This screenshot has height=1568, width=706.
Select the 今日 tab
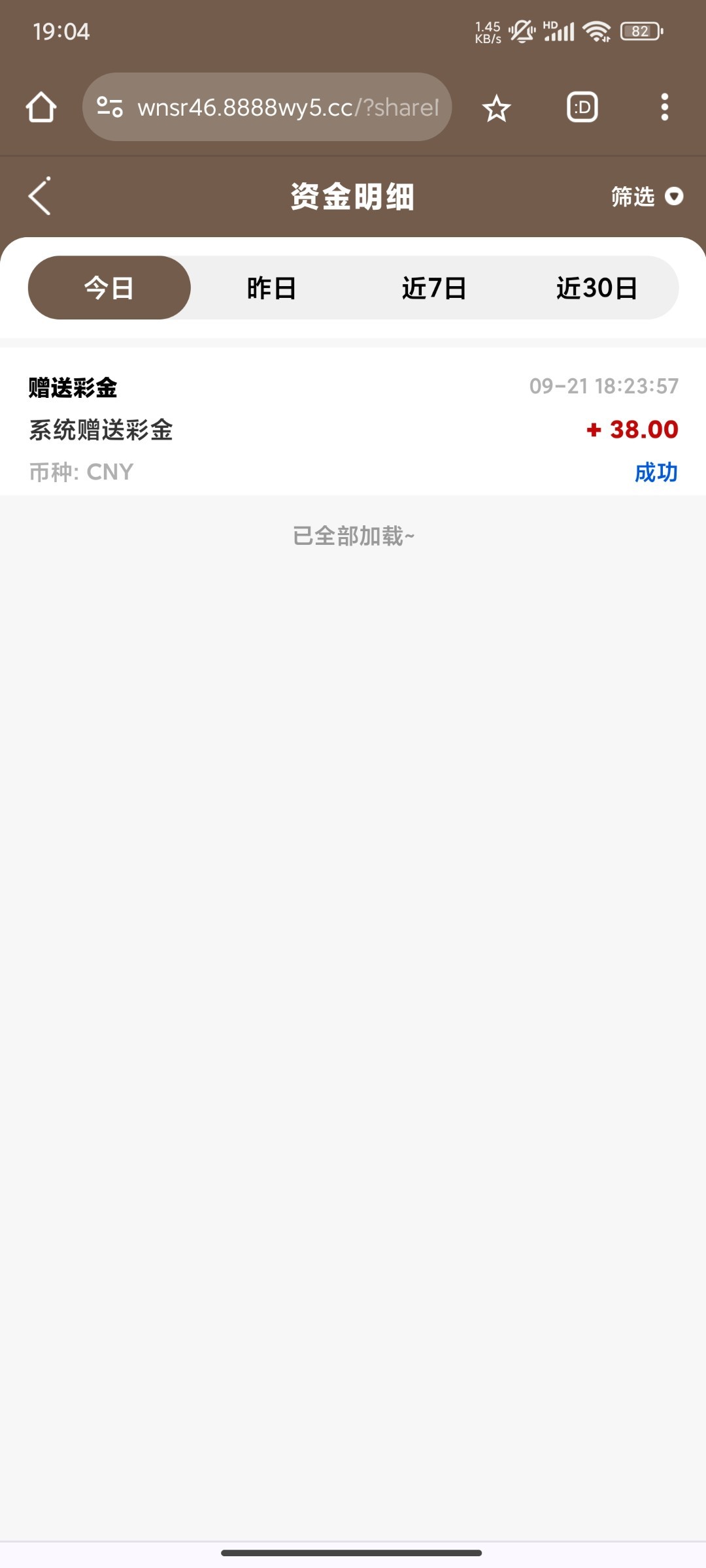click(x=109, y=287)
